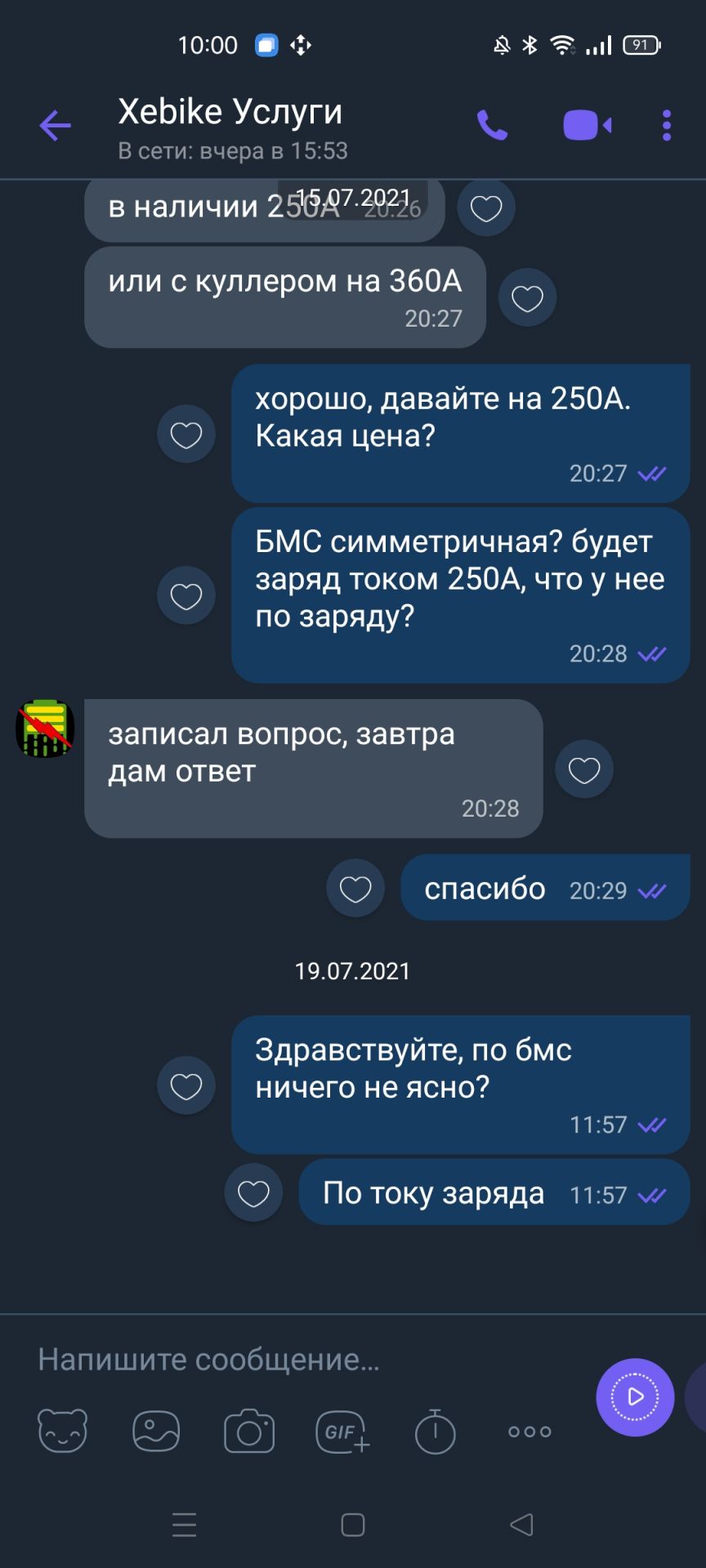
Task: Open the GIF creator
Action: point(342,1432)
